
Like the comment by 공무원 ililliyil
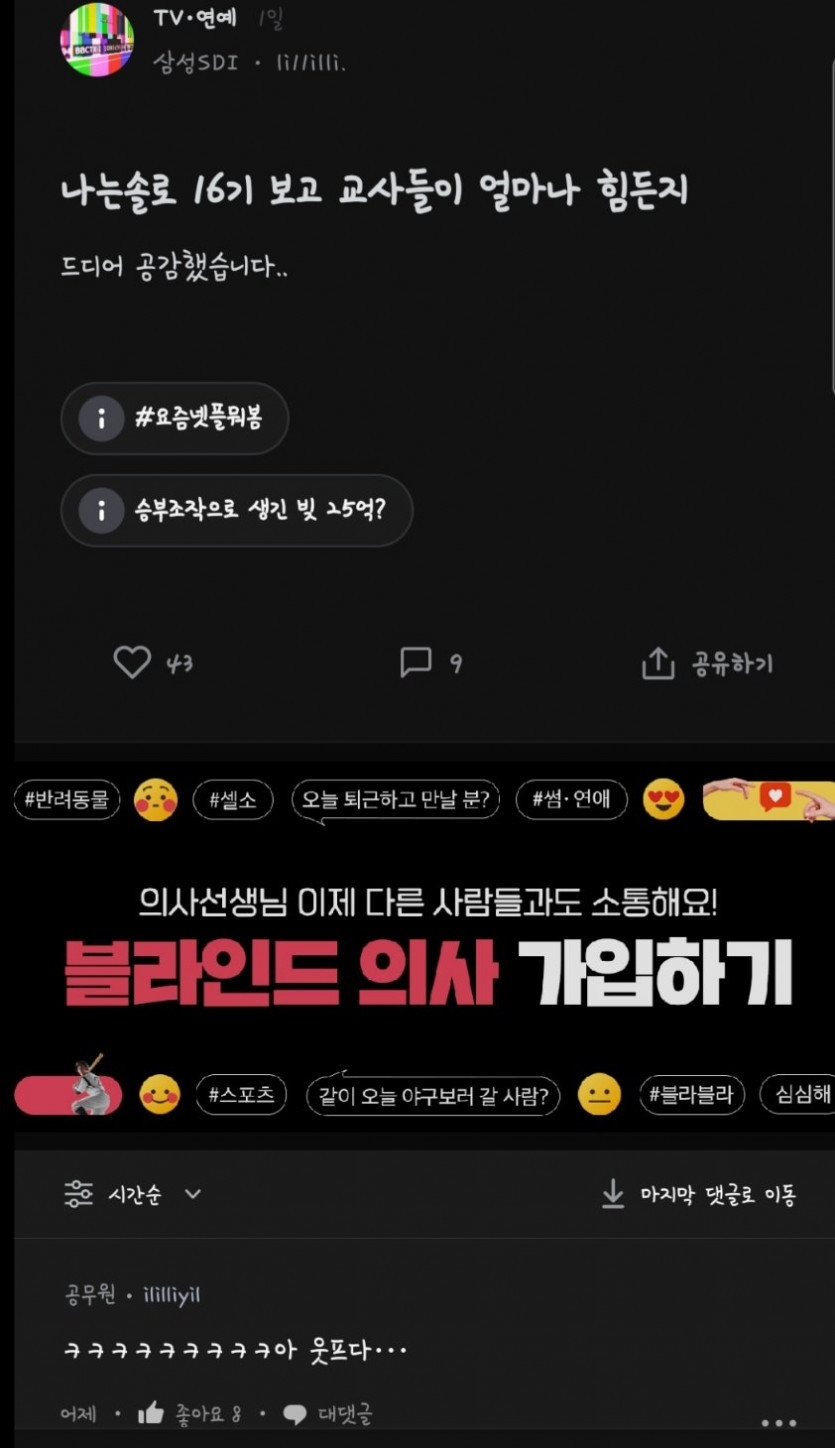pos(152,1414)
